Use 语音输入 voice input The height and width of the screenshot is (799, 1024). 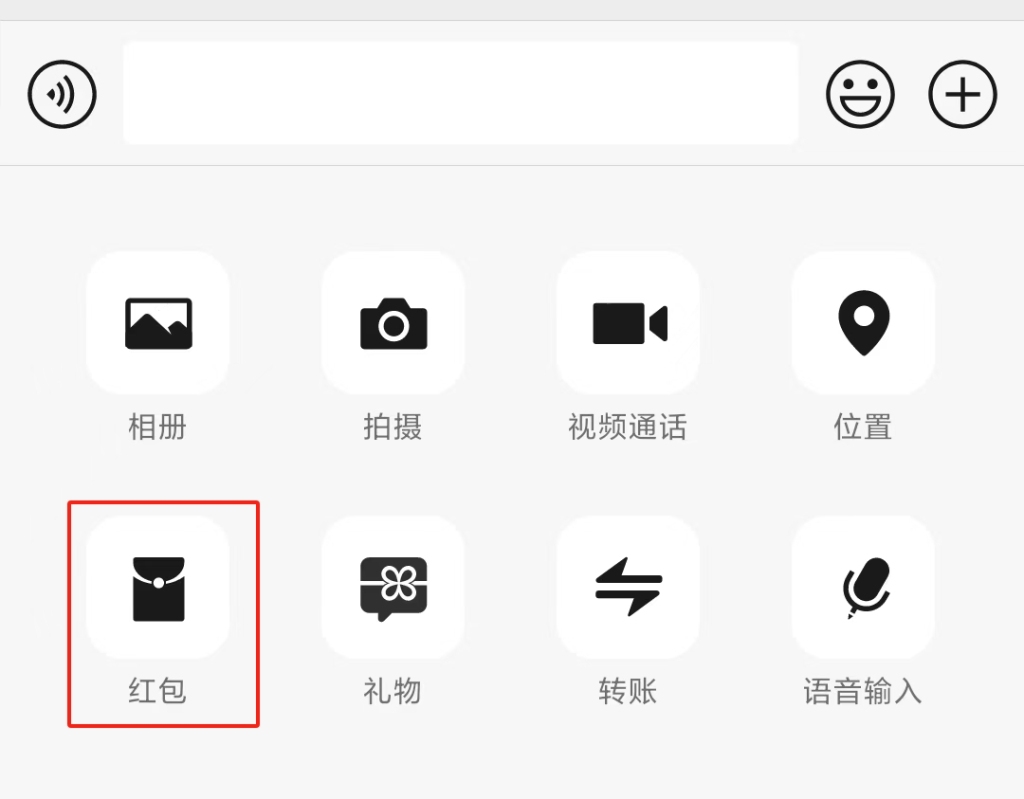(863, 588)
